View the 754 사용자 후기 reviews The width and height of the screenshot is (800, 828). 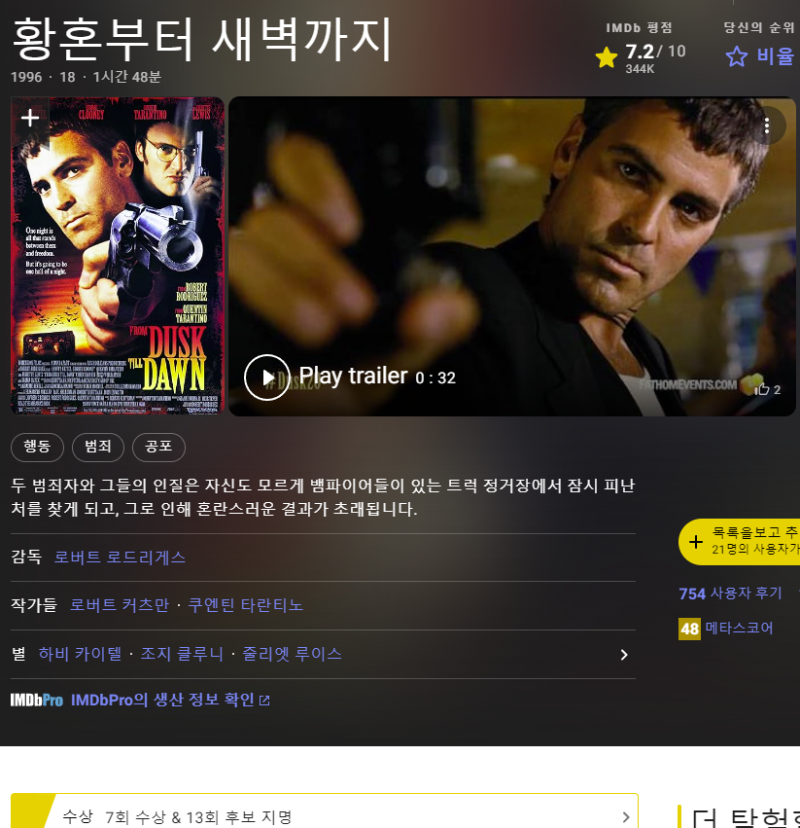(731, 593)
